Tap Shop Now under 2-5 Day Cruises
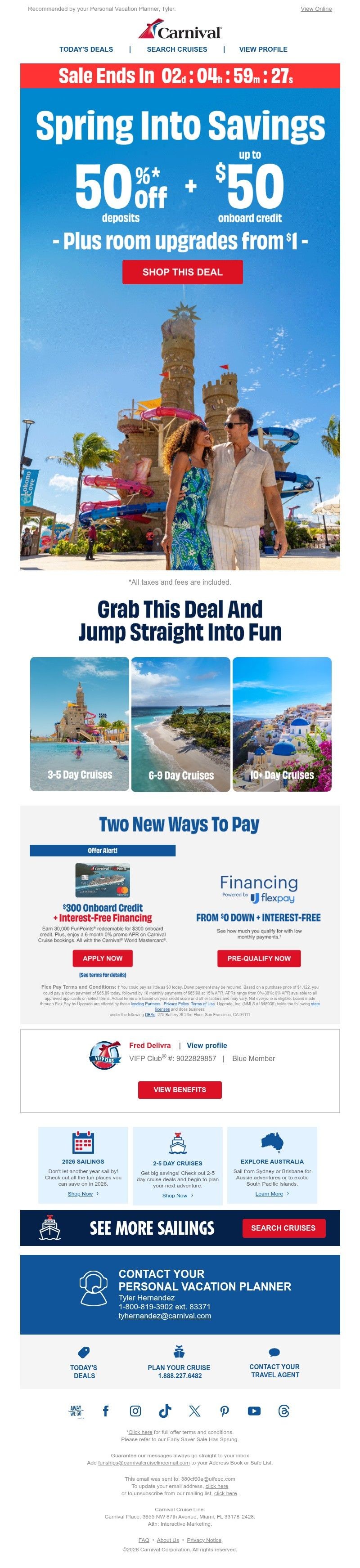 [x=175, y=1196]
